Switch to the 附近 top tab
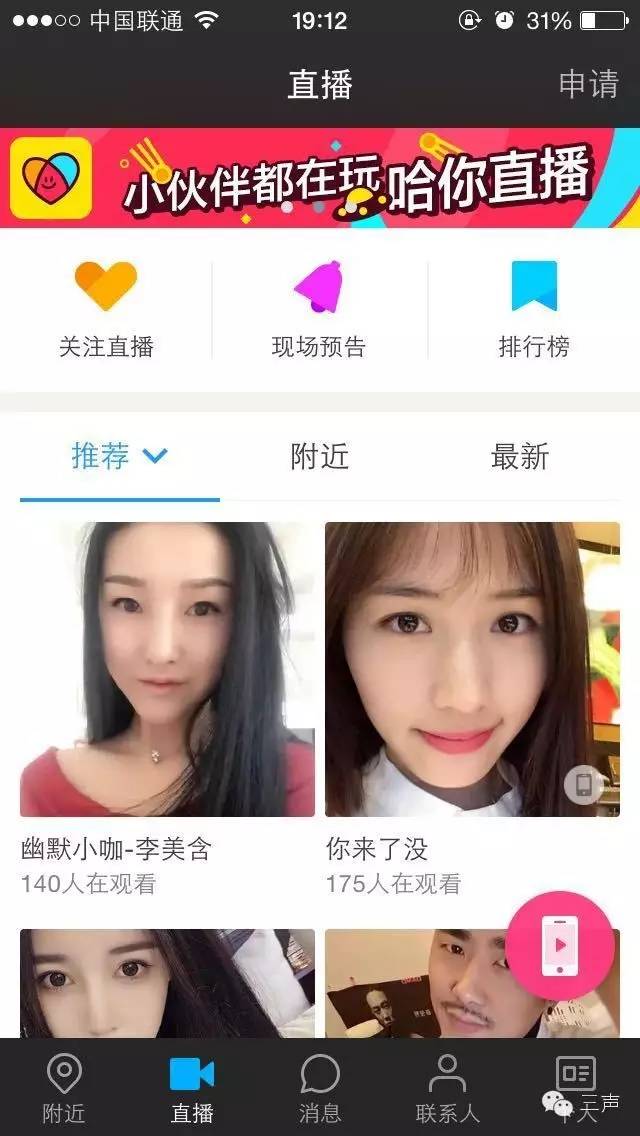The width and height of the screenshot is (640, 1136). point(320,457)
